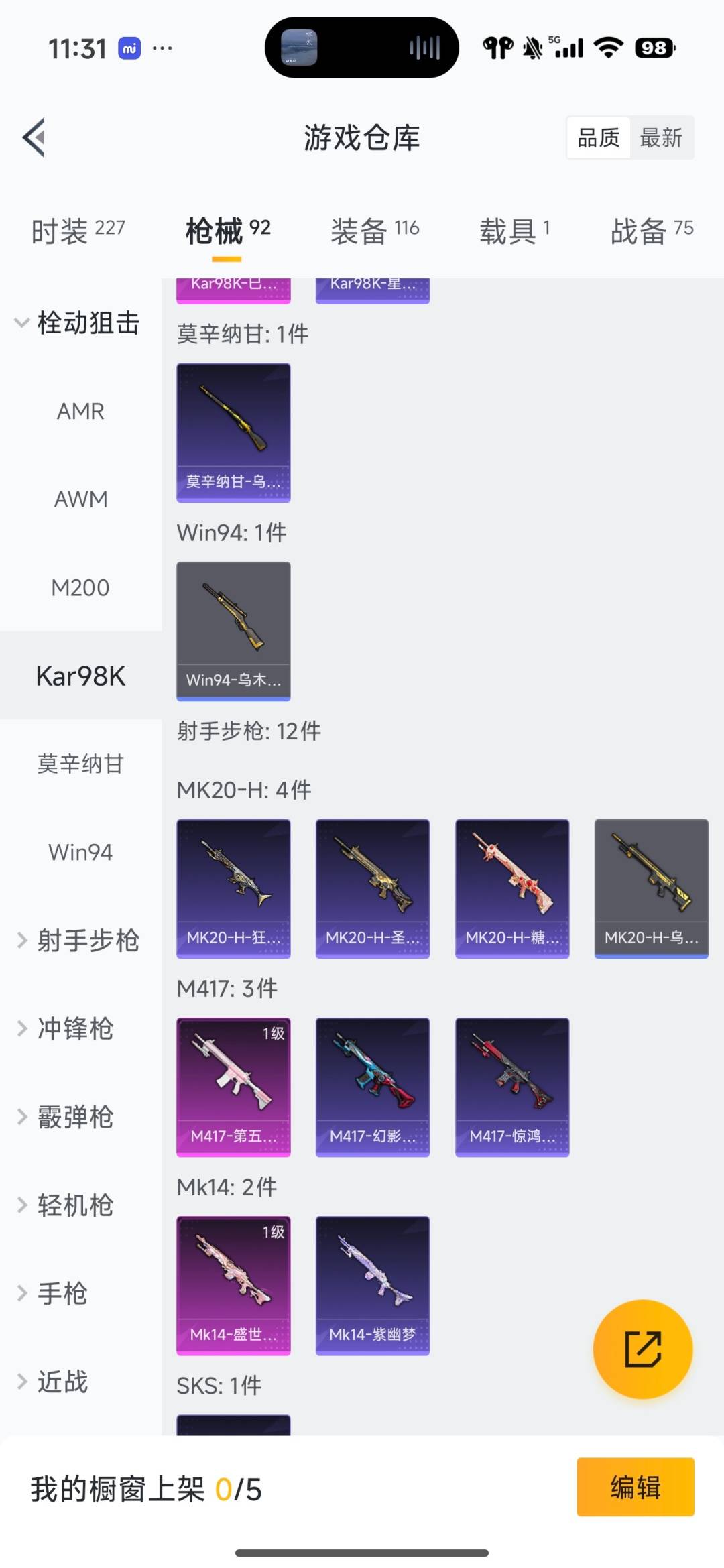Open the Win94-乌木 skin card
The width and height of the screenshot is (724, 1568).
pyautogui.click(x=233, y=631)
